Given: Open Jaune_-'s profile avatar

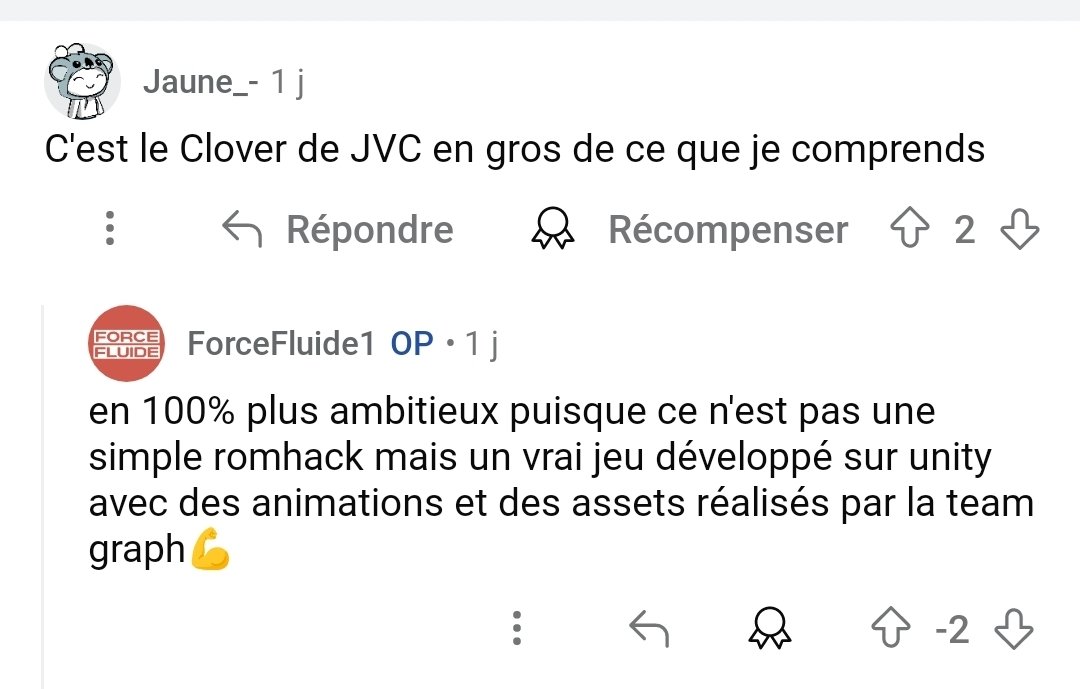Looking at the screenshot, I should pos(82,82).
